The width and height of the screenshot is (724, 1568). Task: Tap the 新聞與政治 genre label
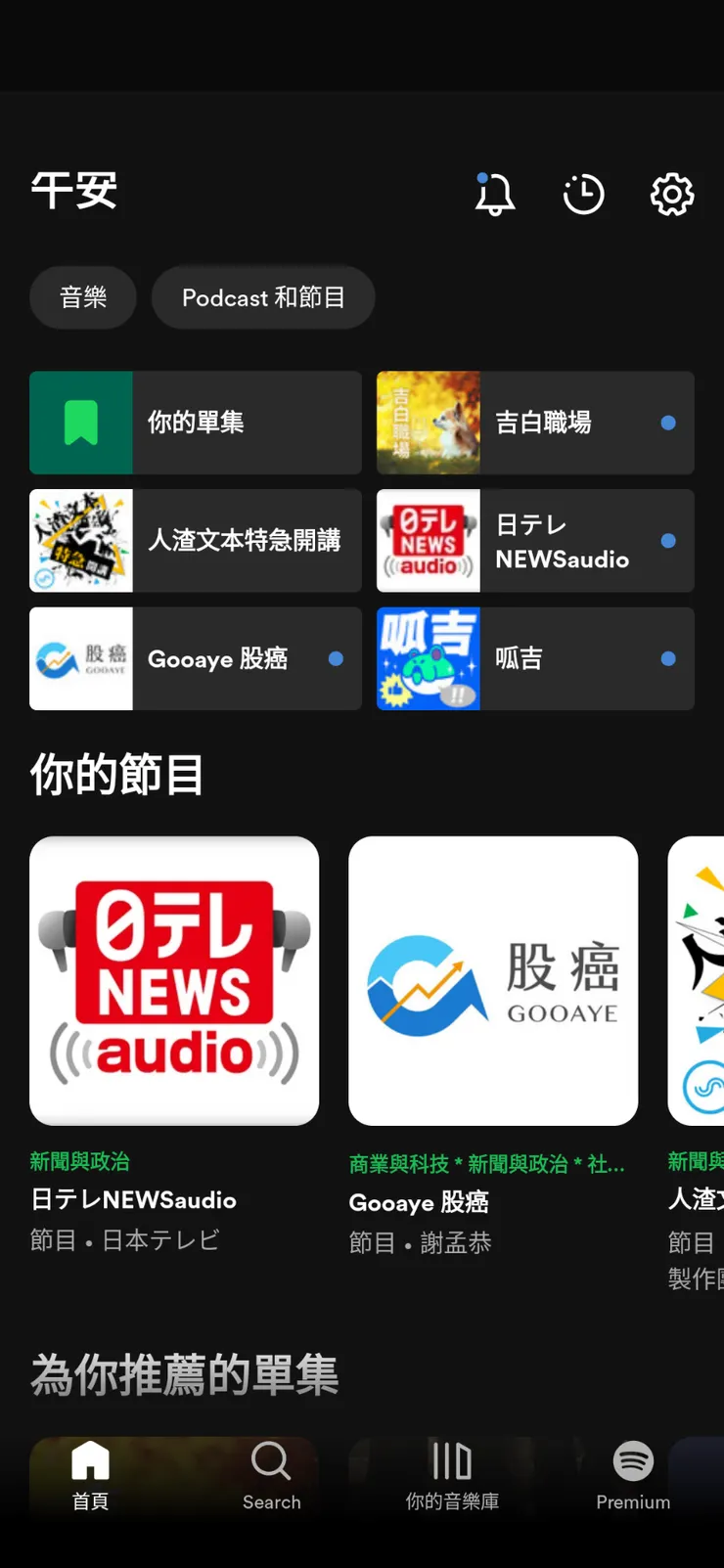(x=81, y=1161)
